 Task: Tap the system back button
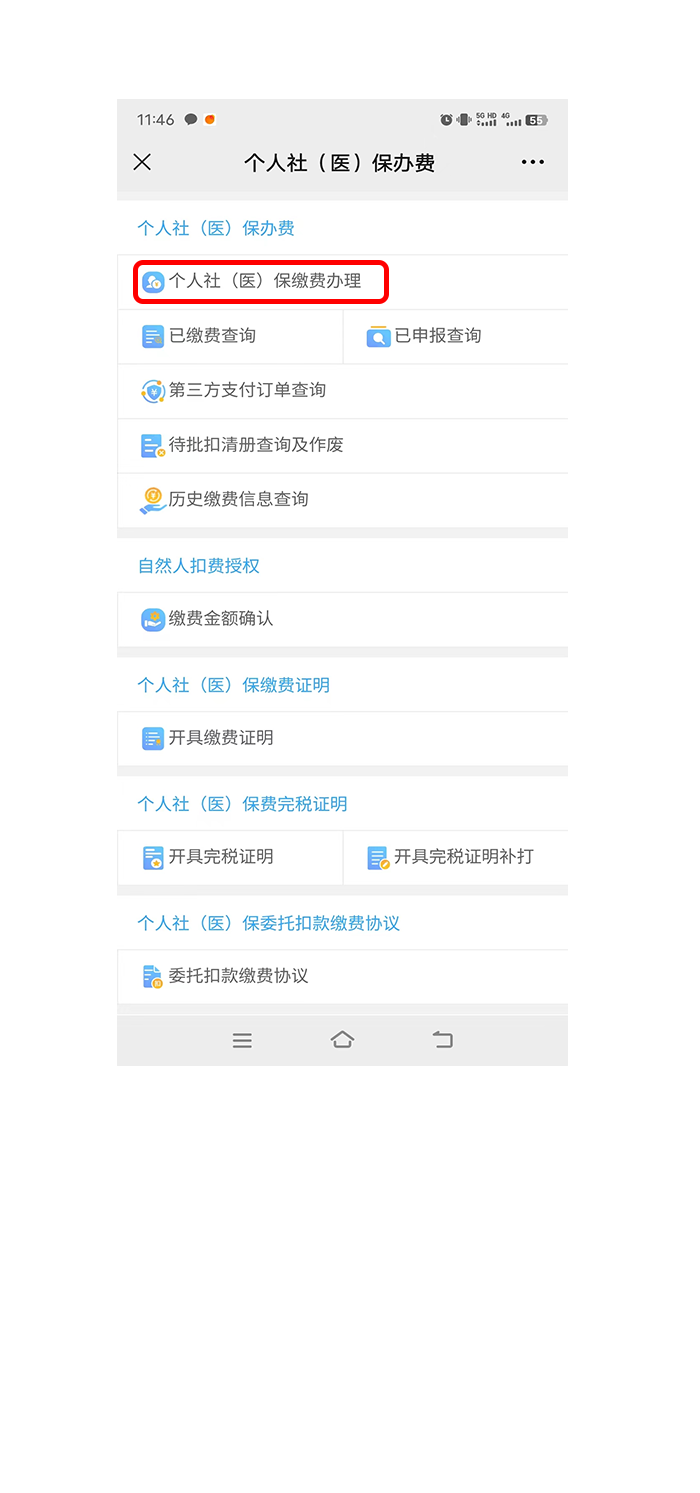pos(443,1040)
